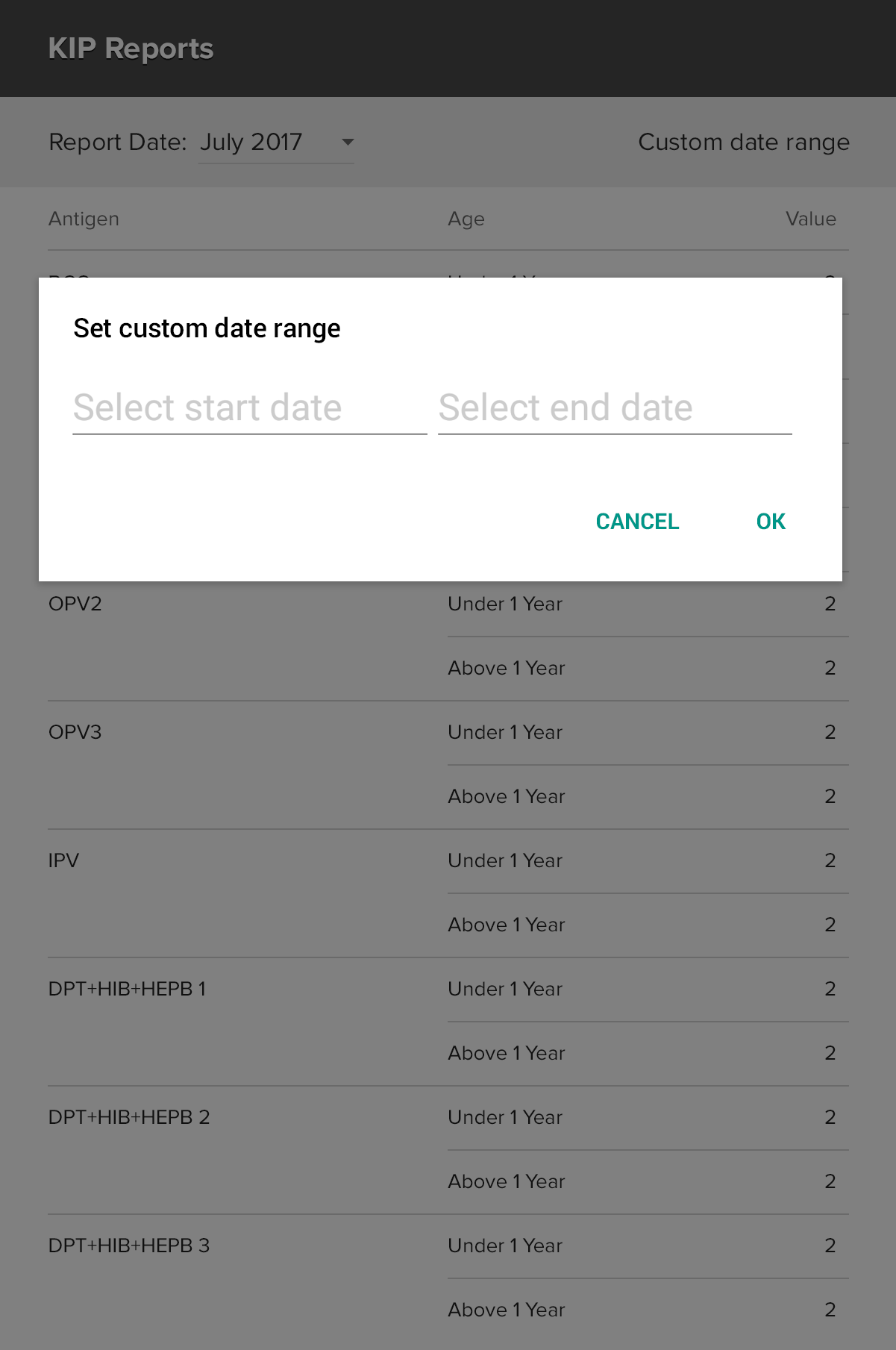
Task: Click Above 1 Year under OPV2
Action: click(506, 668)
